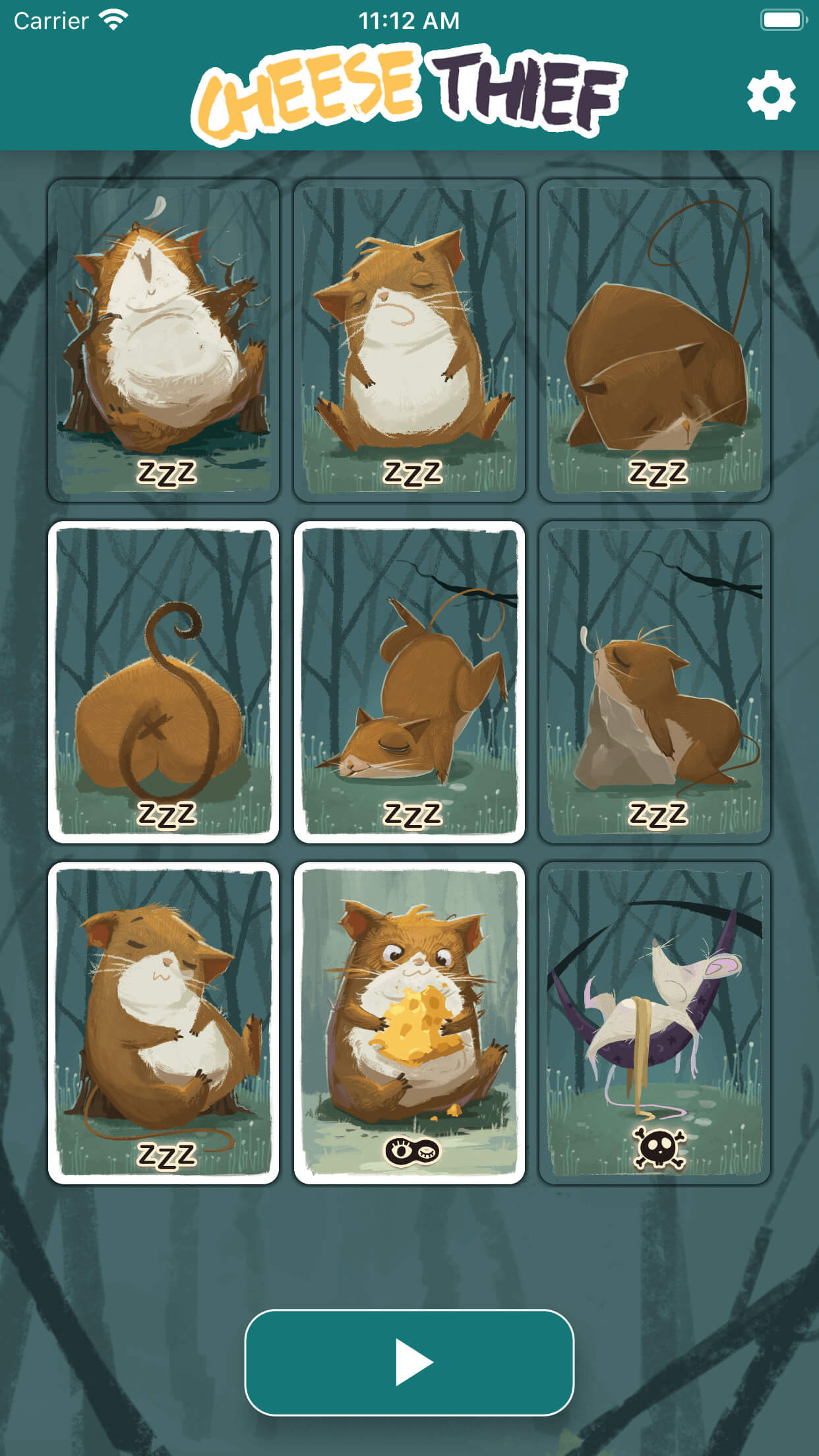Select the sitting mouse with frowning face

tap(409, 340)
